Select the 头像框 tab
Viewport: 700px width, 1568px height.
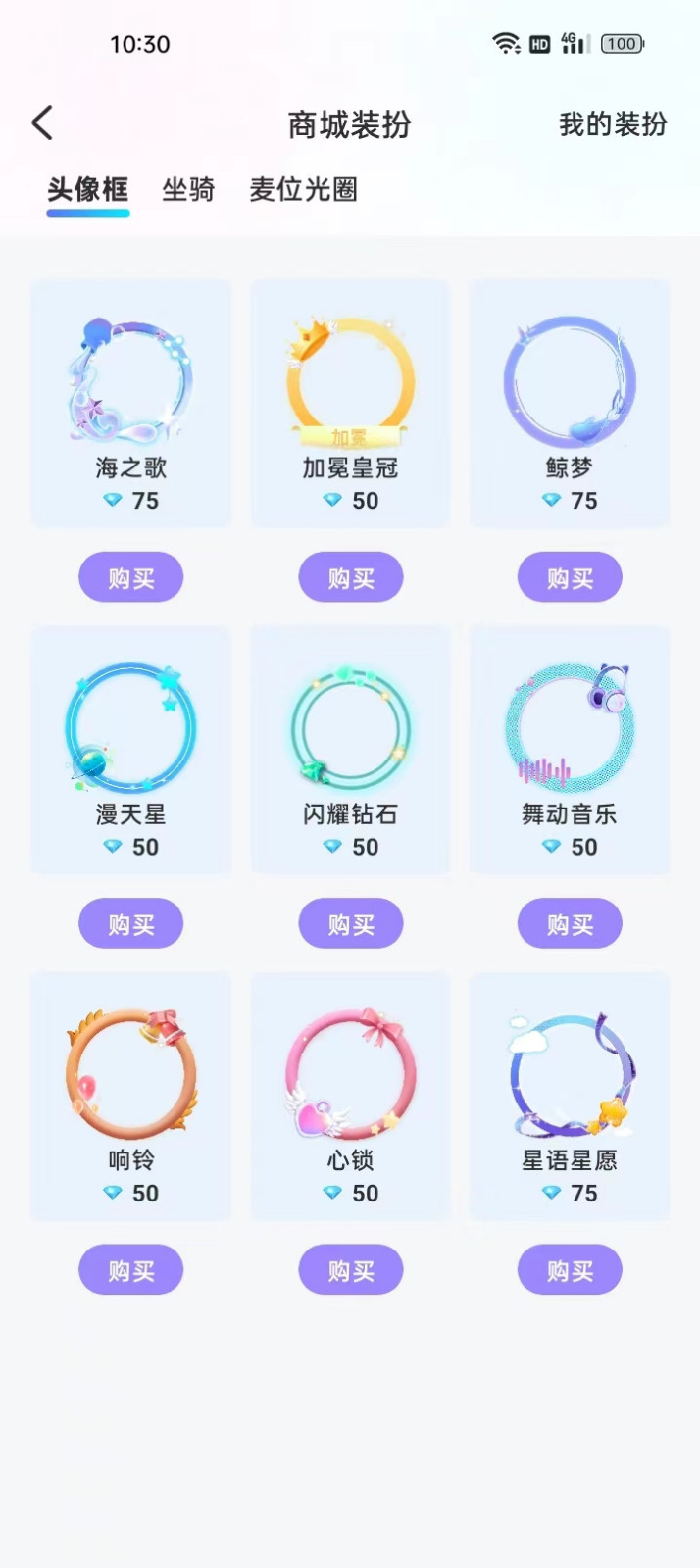pos(88,189)
